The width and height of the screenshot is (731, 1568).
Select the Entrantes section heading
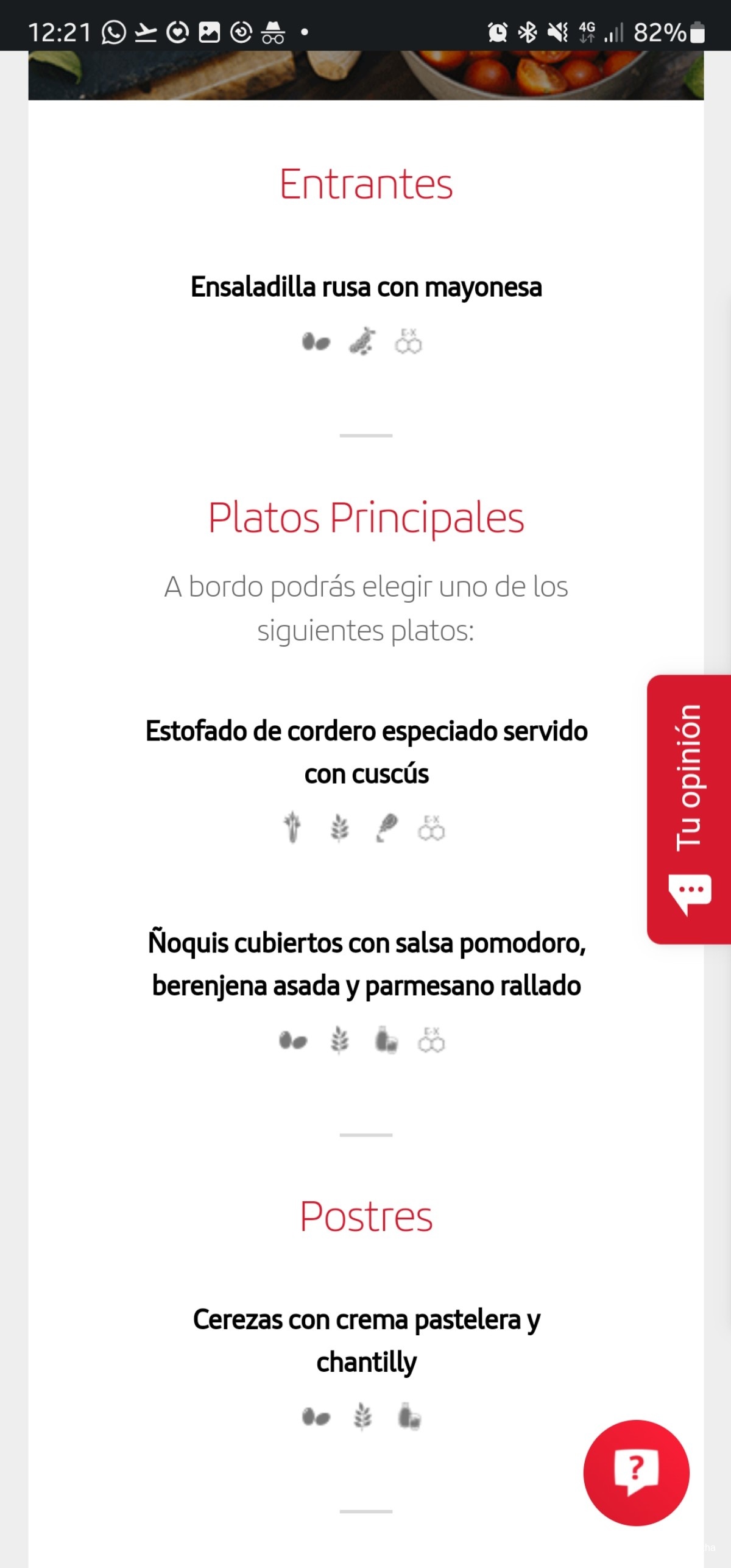(365, 184)
